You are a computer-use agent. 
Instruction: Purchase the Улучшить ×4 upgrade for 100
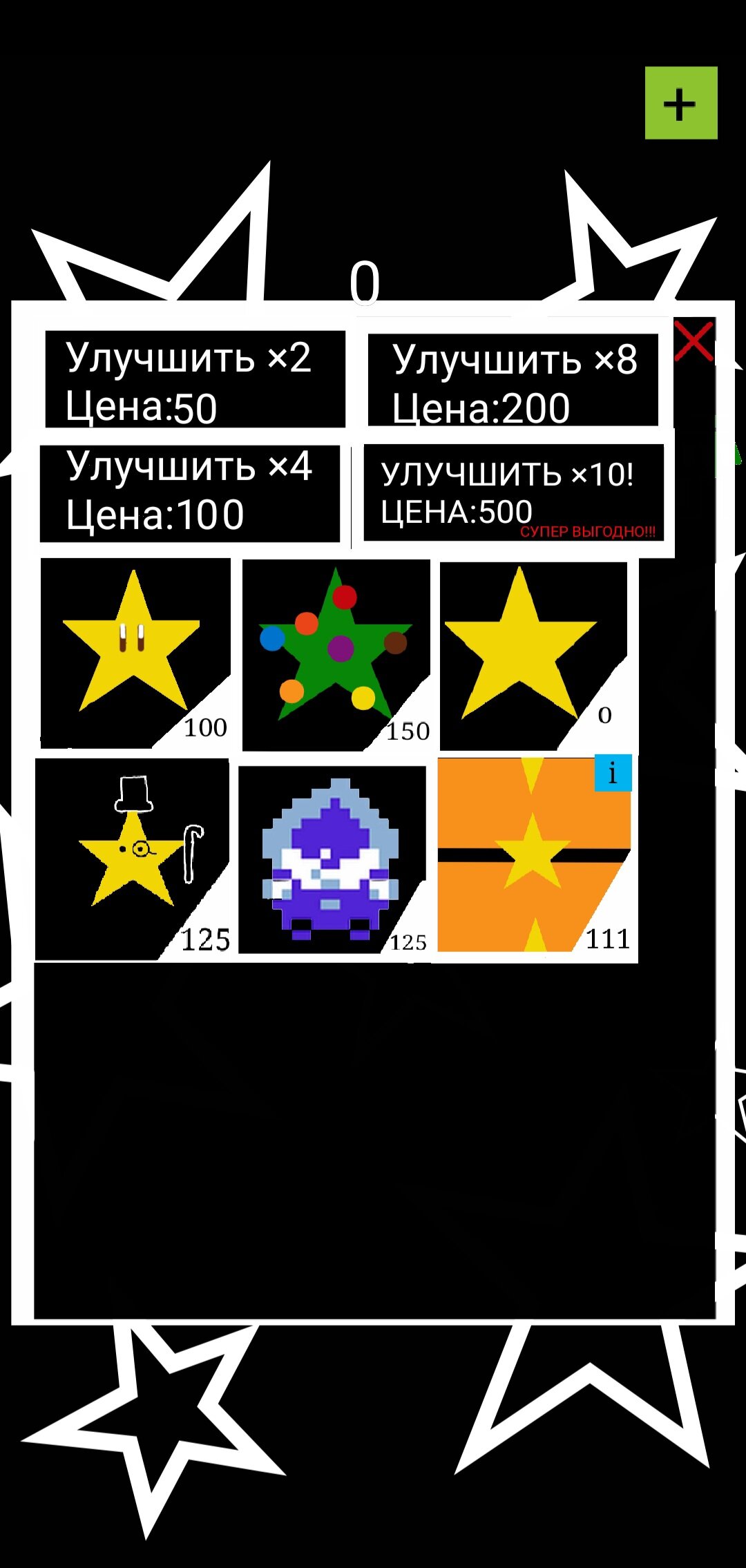click(x=190, y=493)
